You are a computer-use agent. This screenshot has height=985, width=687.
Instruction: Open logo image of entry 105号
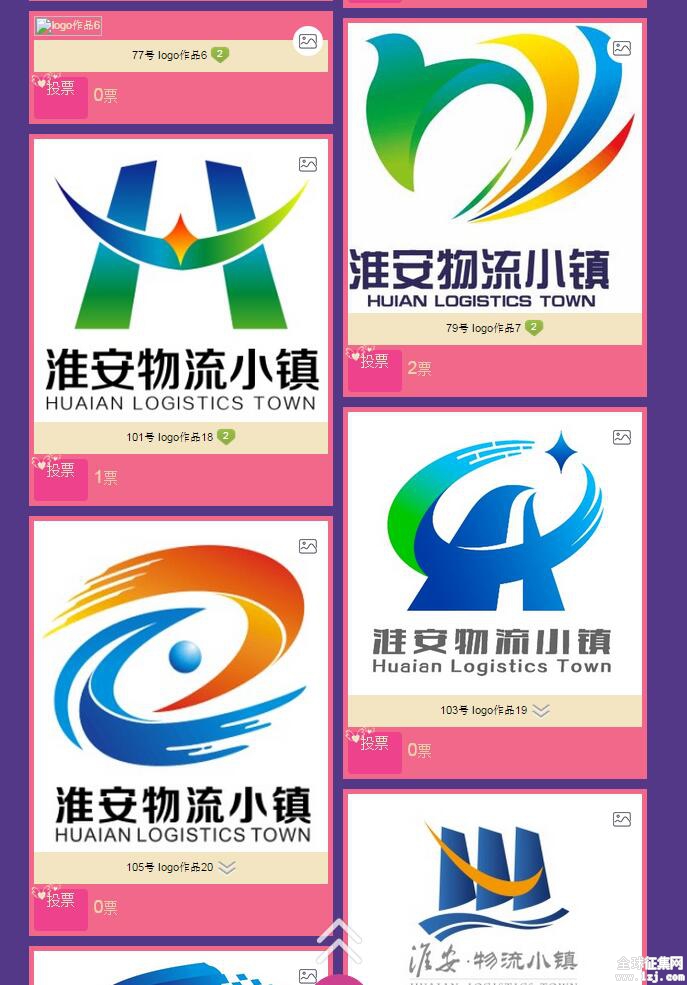coord(181,685)
